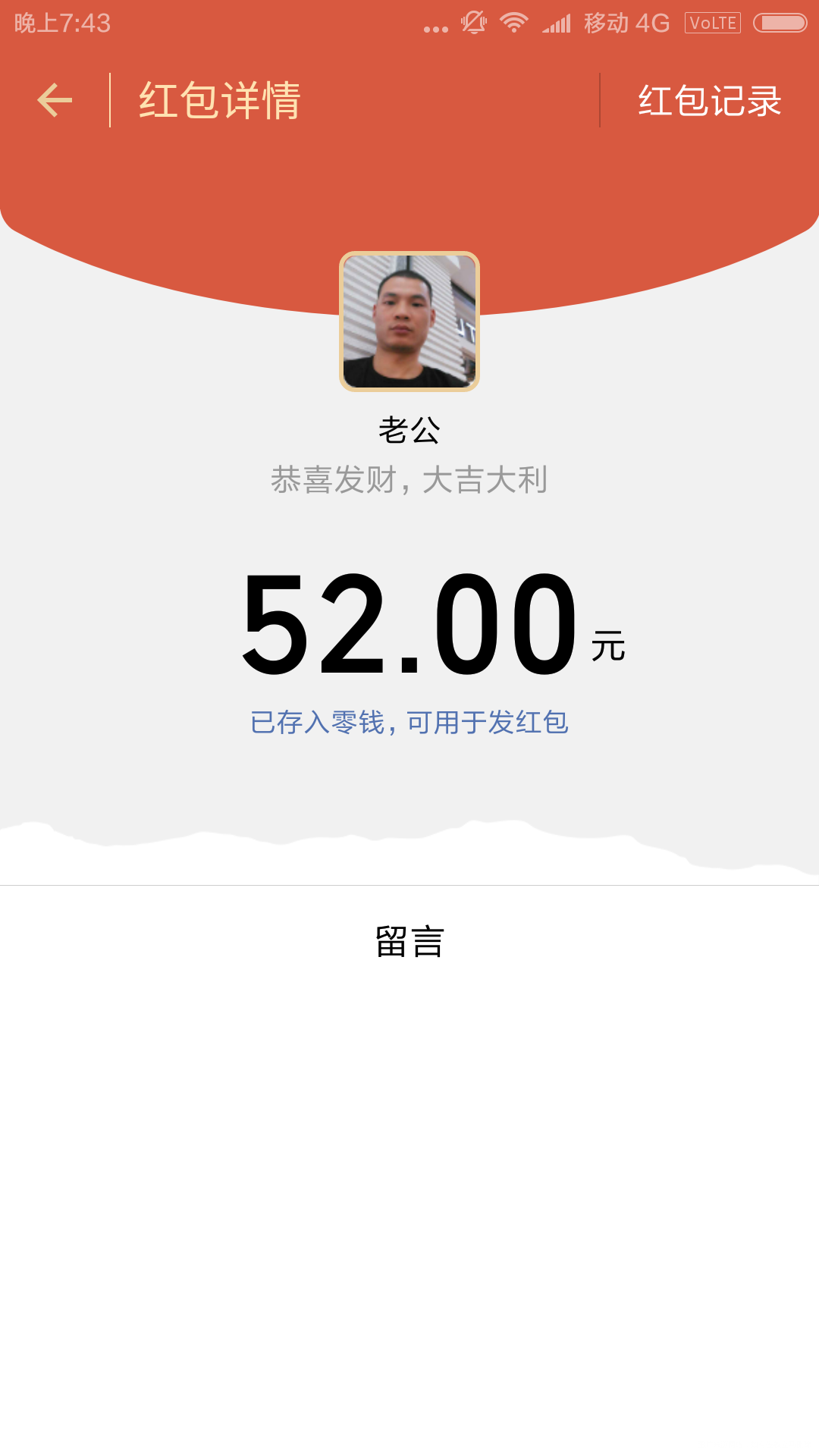Tap the 红包详情 title text
Screen dimensions: 819x1456
[219, 101]
